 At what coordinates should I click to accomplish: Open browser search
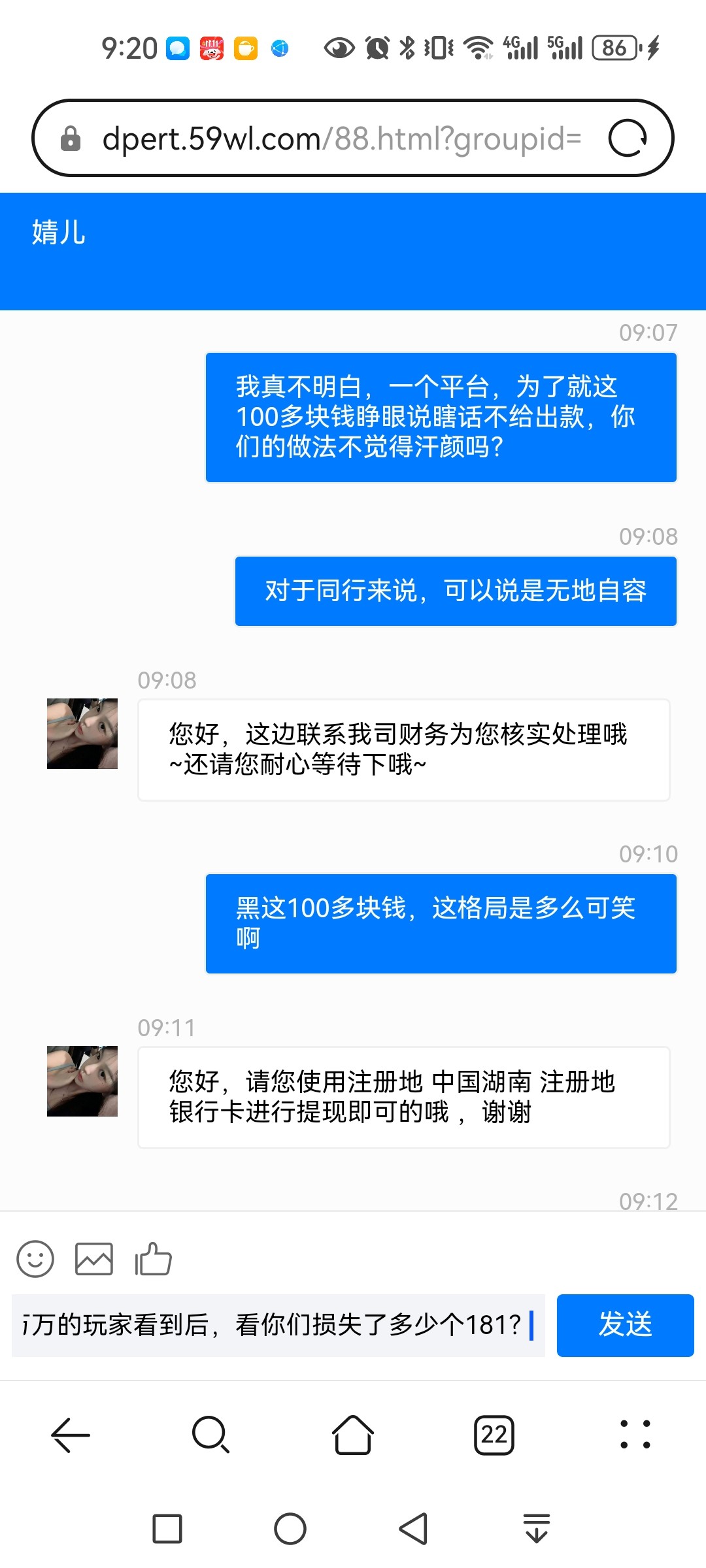click(x=211, y=1435)
